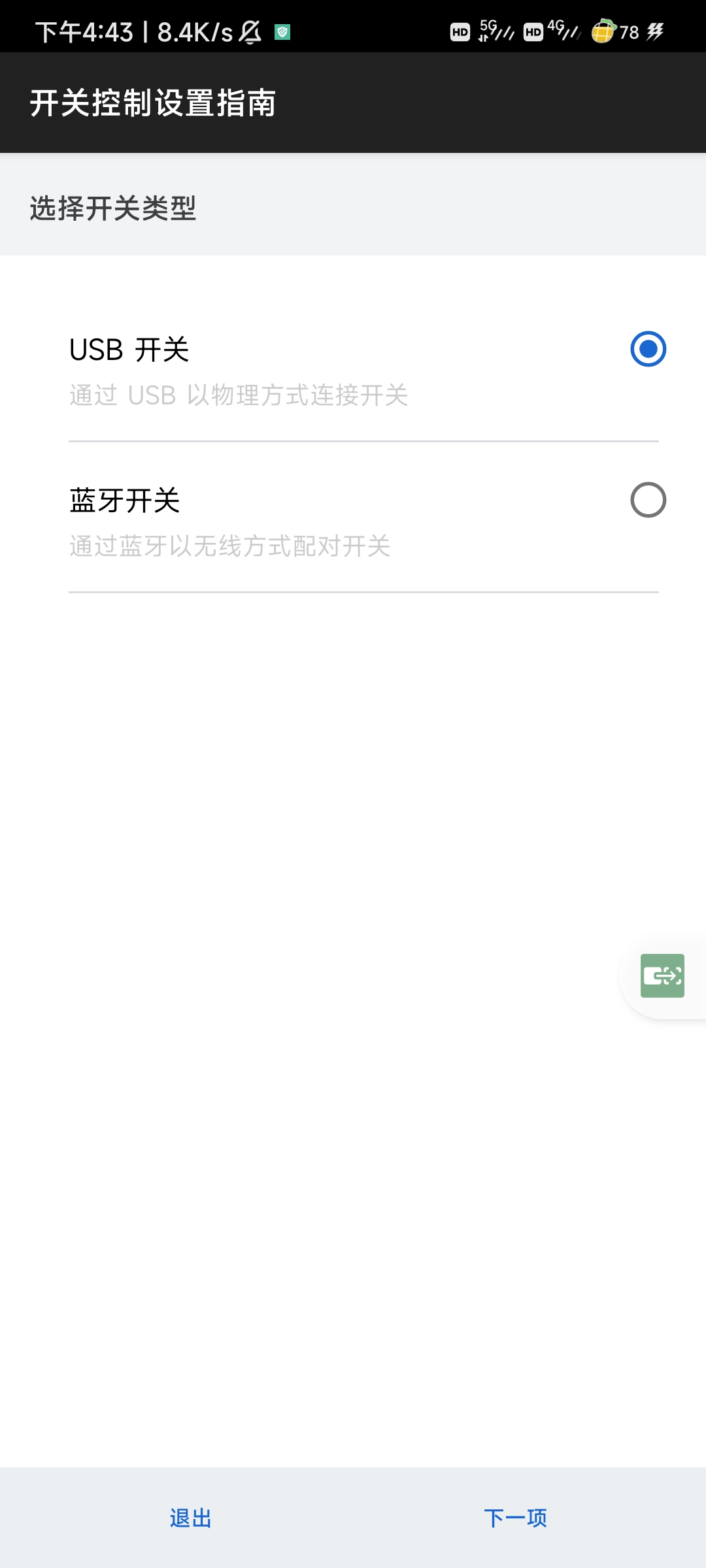
Task: Open the green floating side-panel icon
Action: (x=662, y=975)
